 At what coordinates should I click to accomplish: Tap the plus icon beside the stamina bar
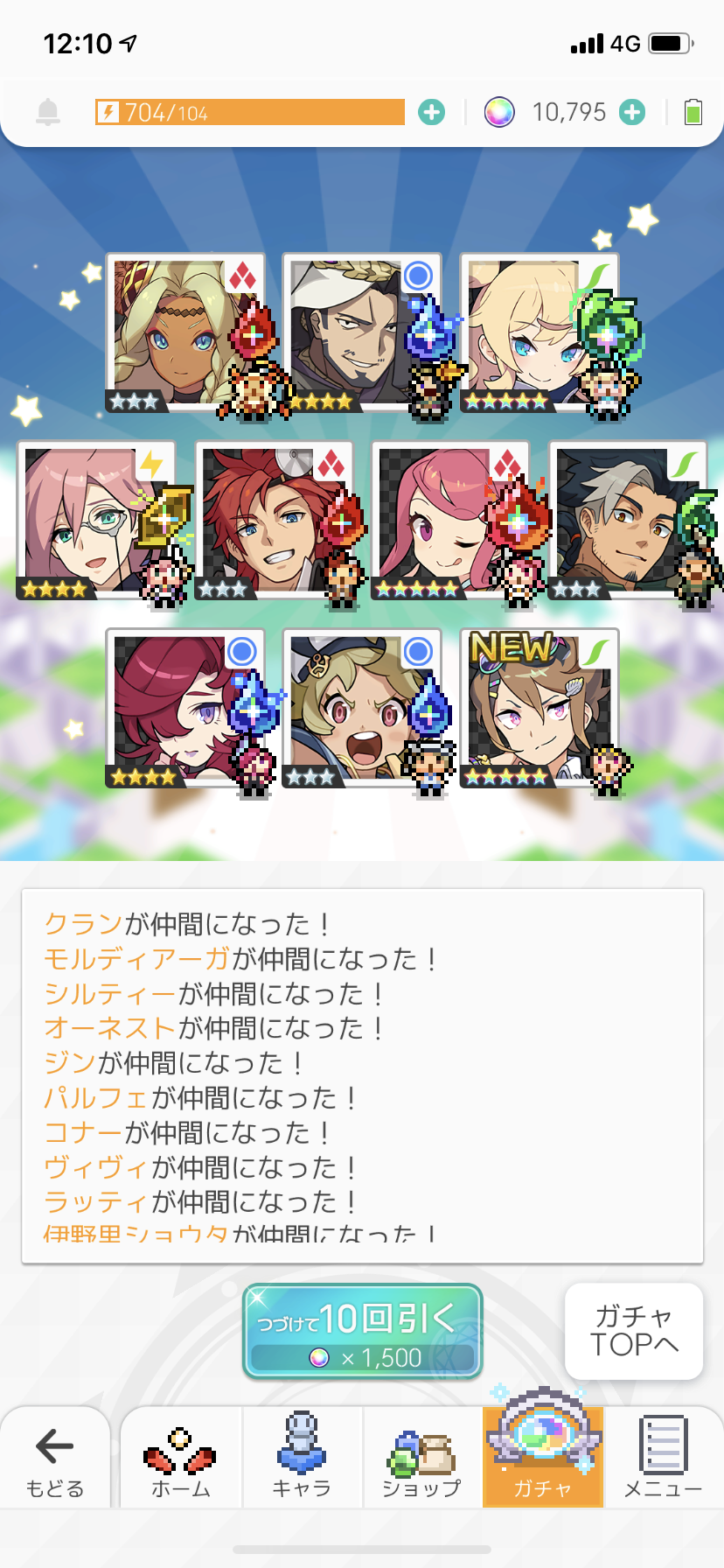pyautogui.click(x=431, y=112)
